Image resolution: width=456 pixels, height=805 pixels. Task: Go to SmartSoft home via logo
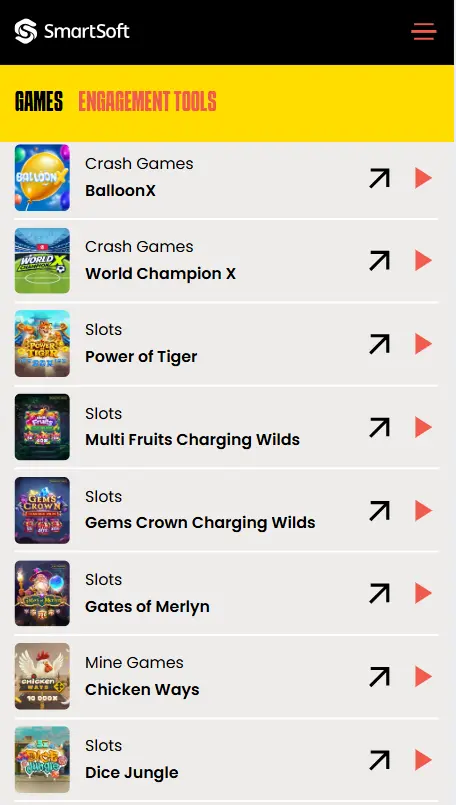(x=72, y=31)
